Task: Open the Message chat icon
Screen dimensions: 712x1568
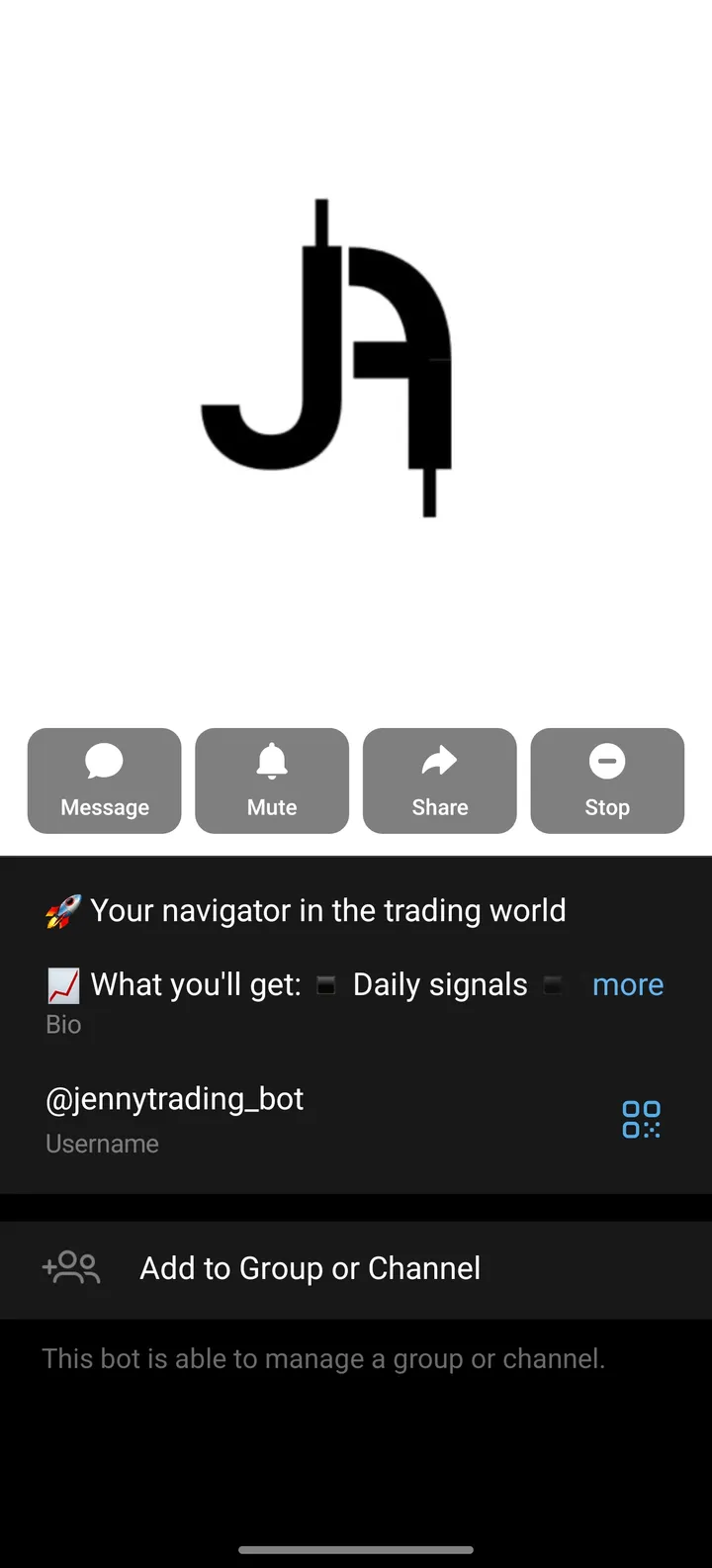Action: point(104,763)
